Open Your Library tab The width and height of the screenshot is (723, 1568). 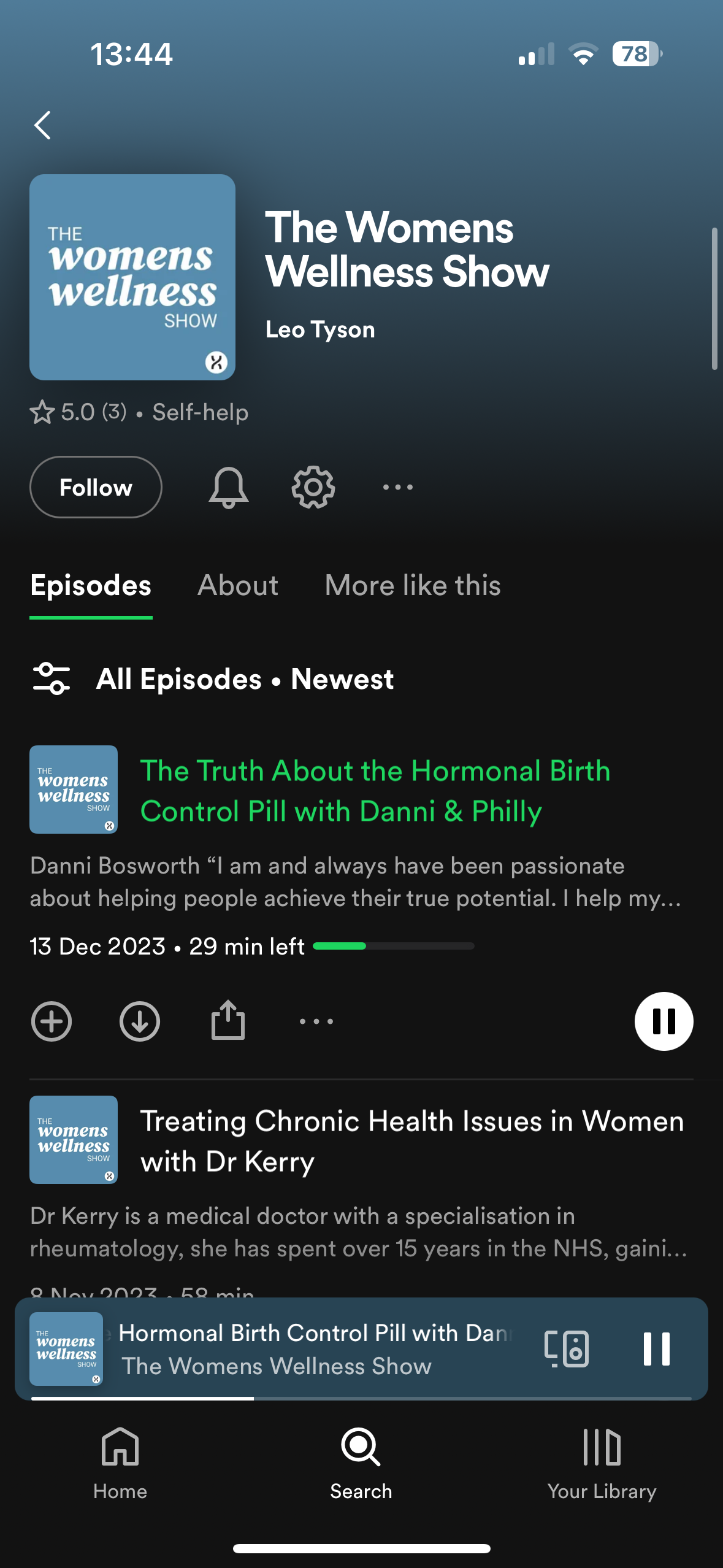(602, 1463)
